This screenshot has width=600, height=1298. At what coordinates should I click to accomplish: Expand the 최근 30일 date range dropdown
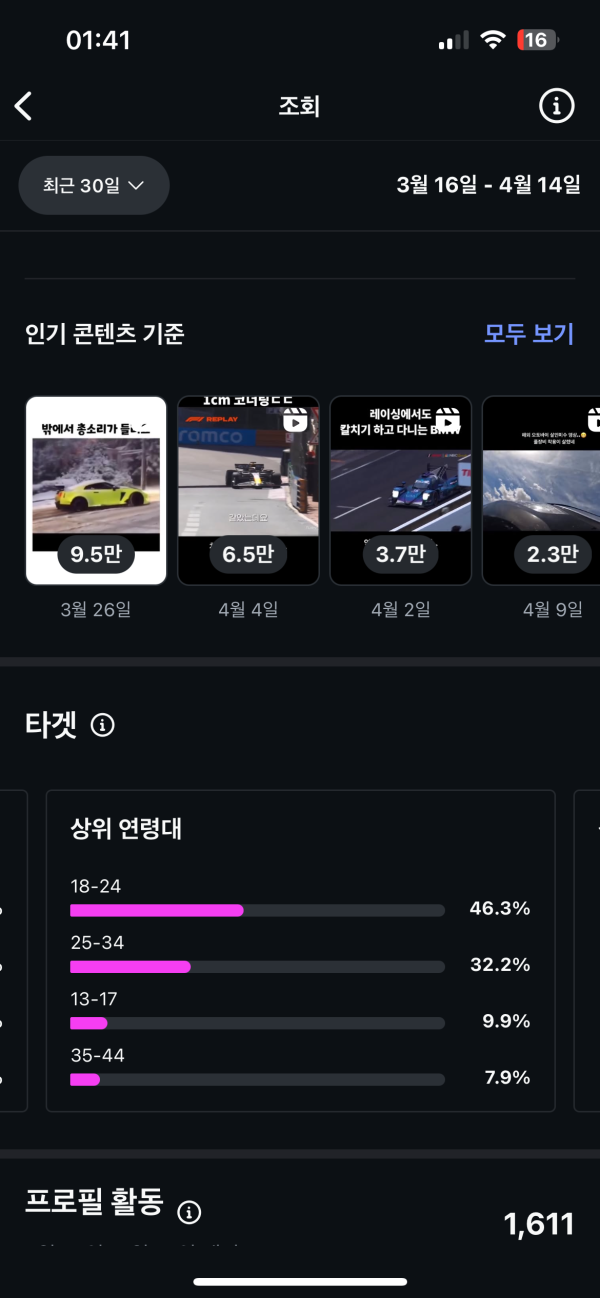pos(94,185)
